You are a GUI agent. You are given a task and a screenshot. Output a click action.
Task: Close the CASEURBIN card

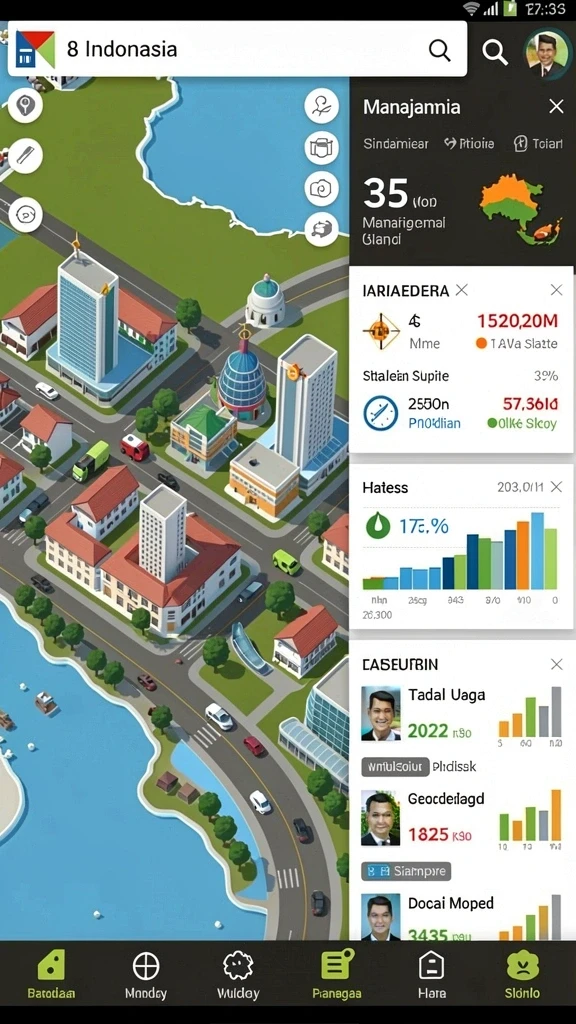(x=556, y=664)
